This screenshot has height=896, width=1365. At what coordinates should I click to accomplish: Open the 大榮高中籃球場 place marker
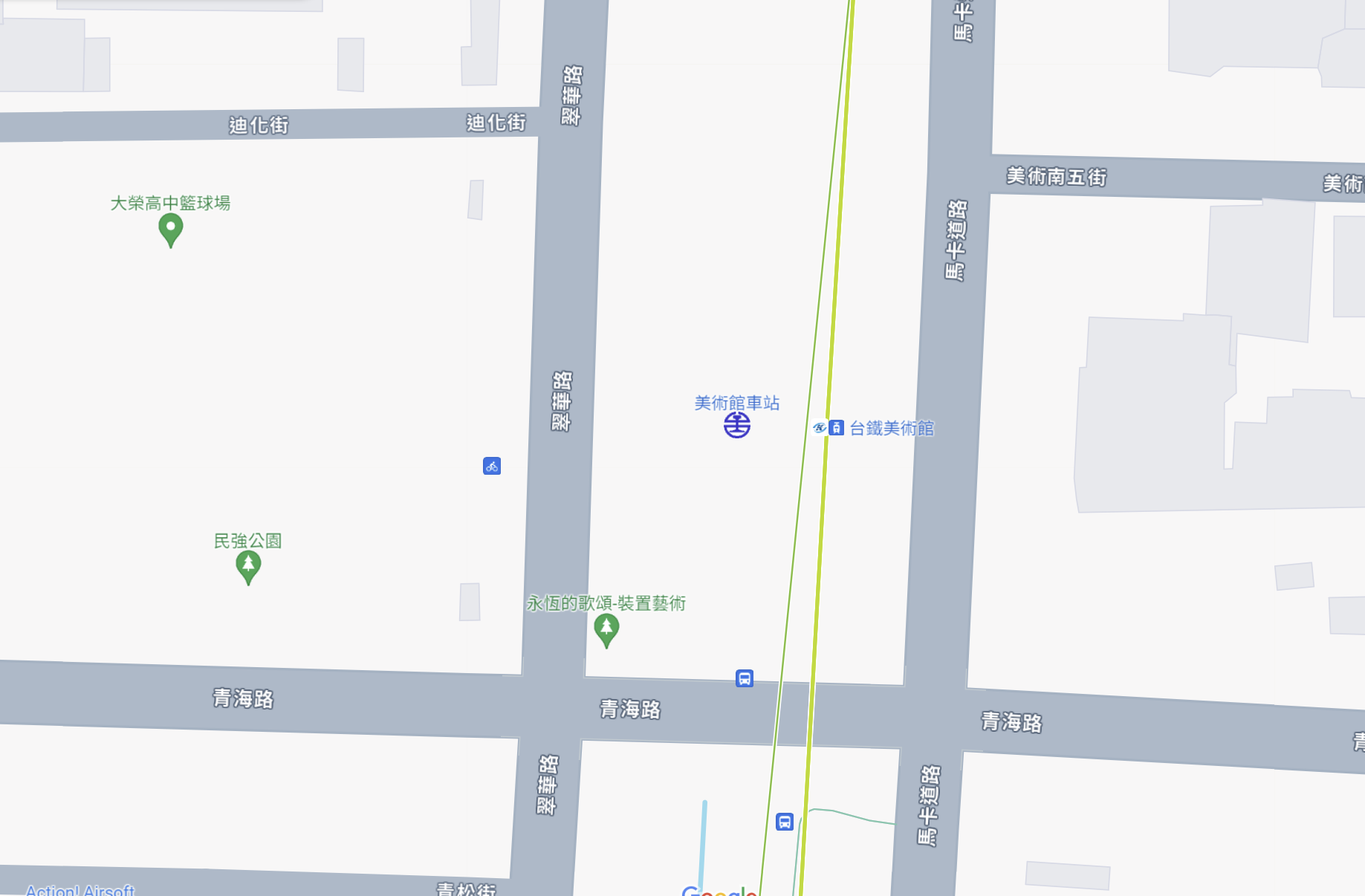coord(171,230)
